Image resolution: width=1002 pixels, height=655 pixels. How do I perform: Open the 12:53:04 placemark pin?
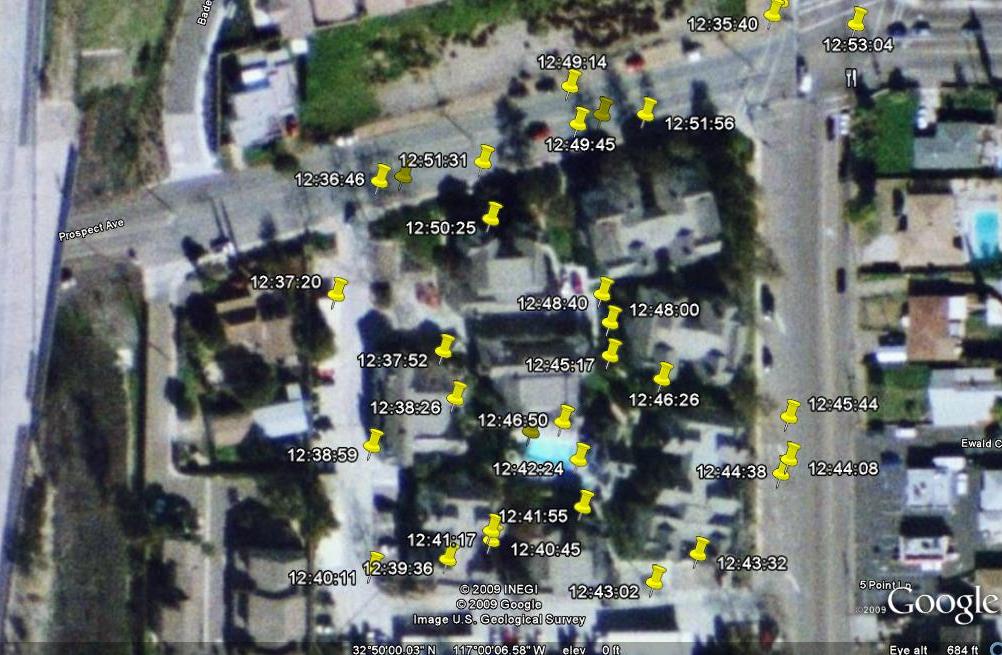(x=858, y=18)
